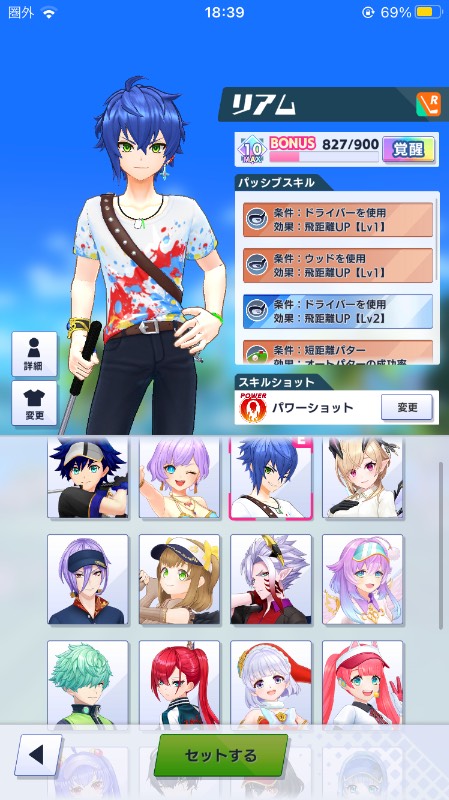
Task: Tap the highlighted passive skill 飛距離UP Lv2
Action: pos(338,311)
